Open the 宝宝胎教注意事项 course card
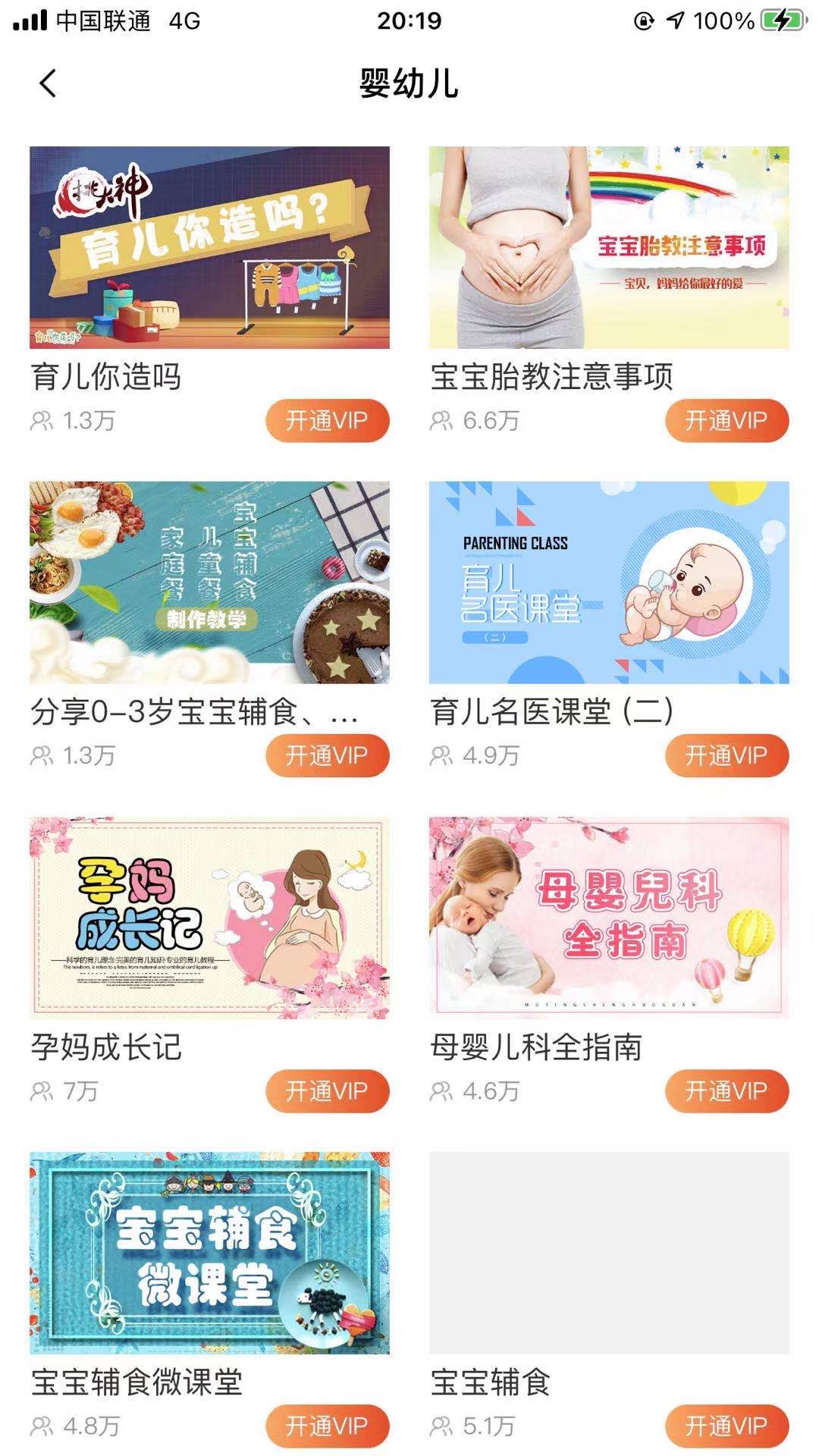The width and height of the screenshot is (819, 1456). [609, 248]
